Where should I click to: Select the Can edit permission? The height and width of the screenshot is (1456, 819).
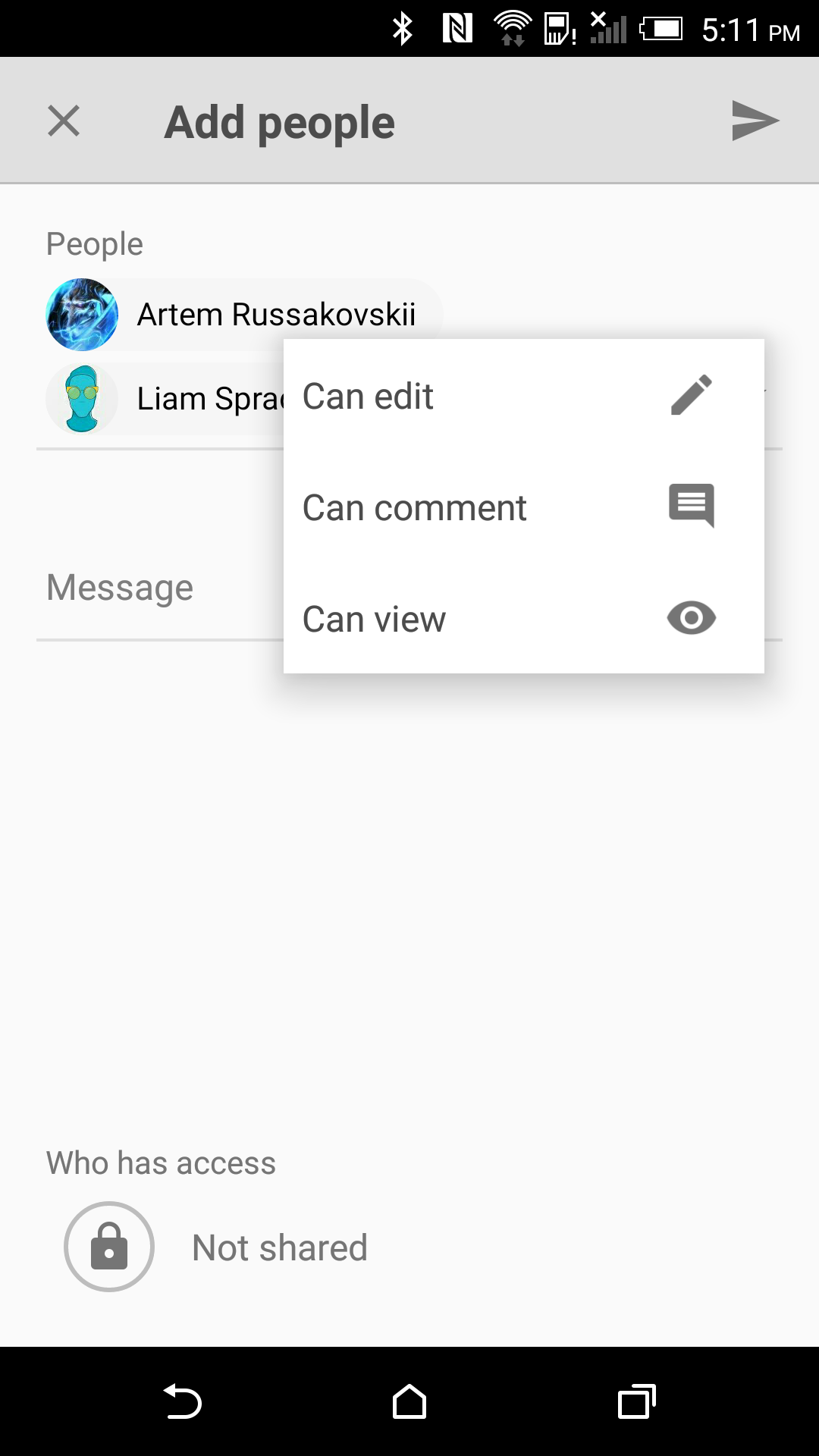pyautogui.click(x=367, y=395)
